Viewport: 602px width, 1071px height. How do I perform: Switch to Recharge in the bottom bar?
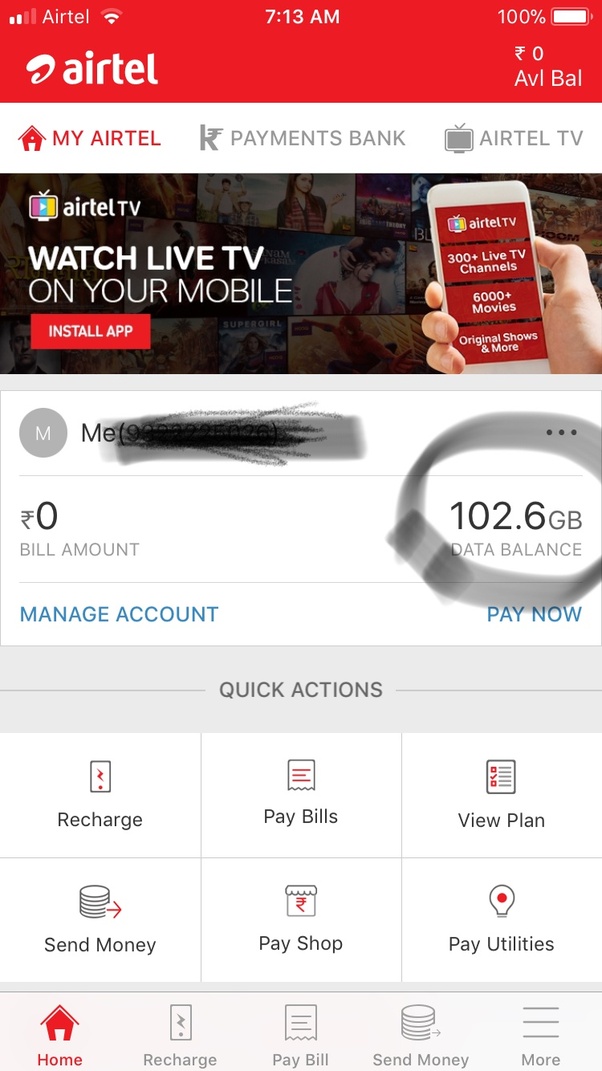[180, 1034]
